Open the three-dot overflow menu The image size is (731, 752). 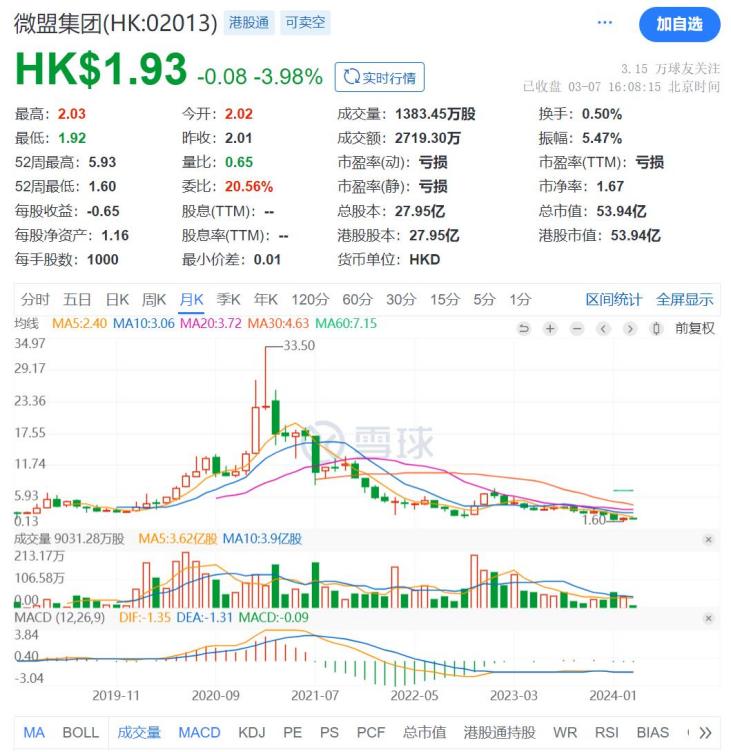(x=604, y=23)
